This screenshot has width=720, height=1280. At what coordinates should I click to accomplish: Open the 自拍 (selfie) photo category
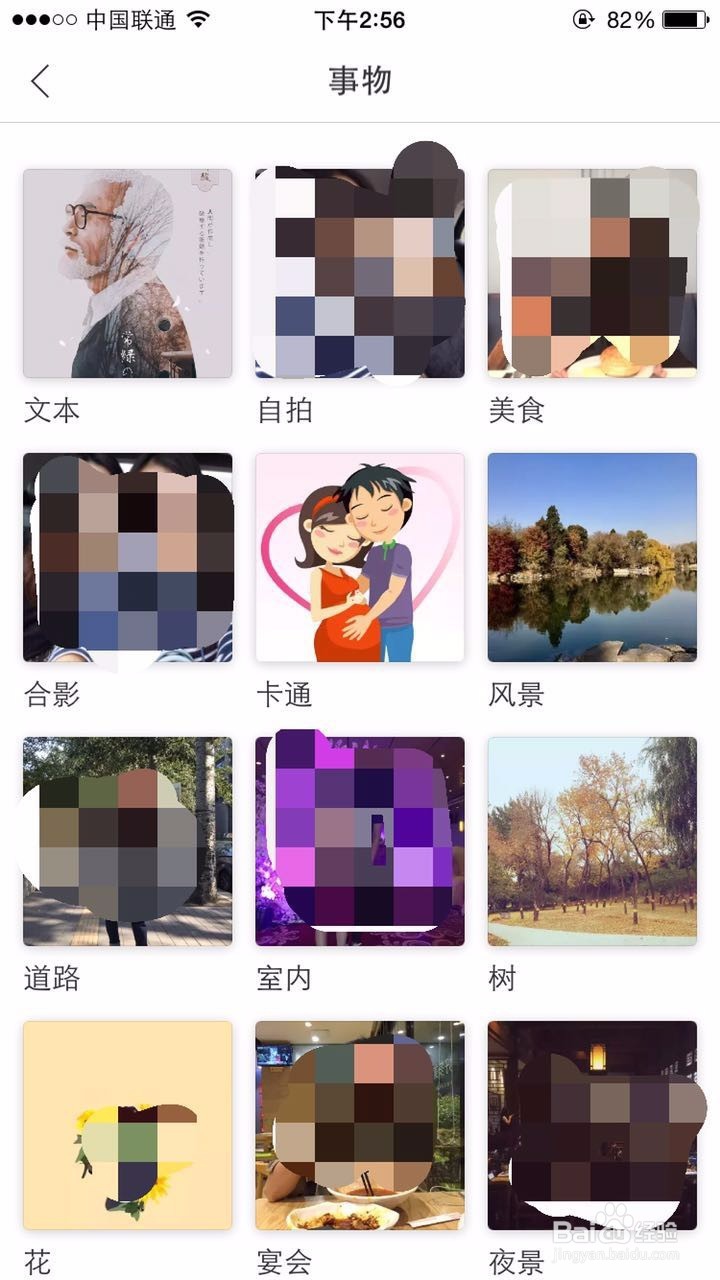360,273
